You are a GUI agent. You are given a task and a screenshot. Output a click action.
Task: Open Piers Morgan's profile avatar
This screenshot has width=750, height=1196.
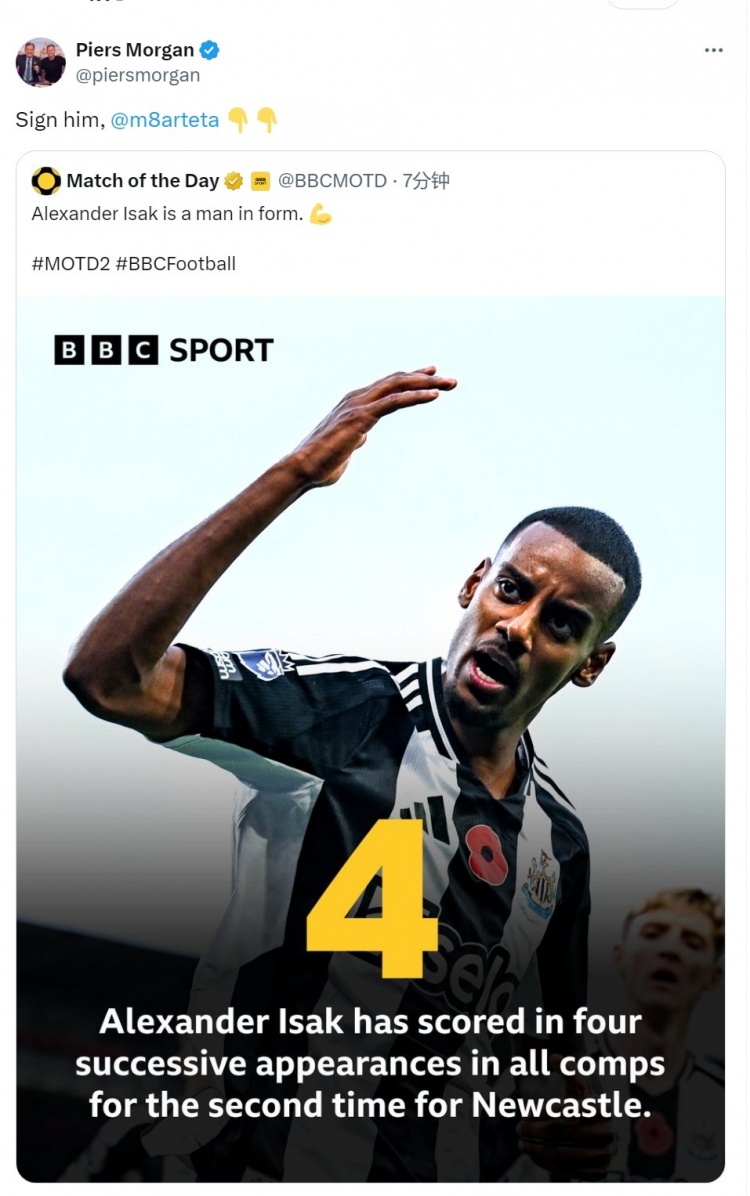(x=40, y=63)
